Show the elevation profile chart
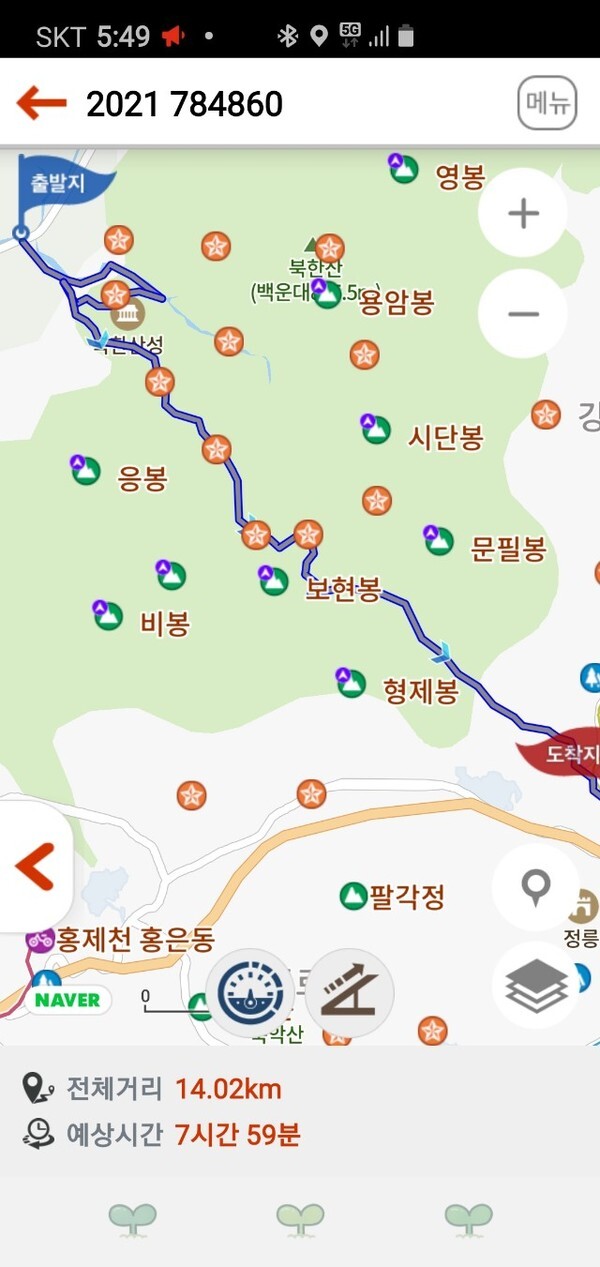Image resolution: width=600 pixels, height=1267 pixels. pos(349,993)
